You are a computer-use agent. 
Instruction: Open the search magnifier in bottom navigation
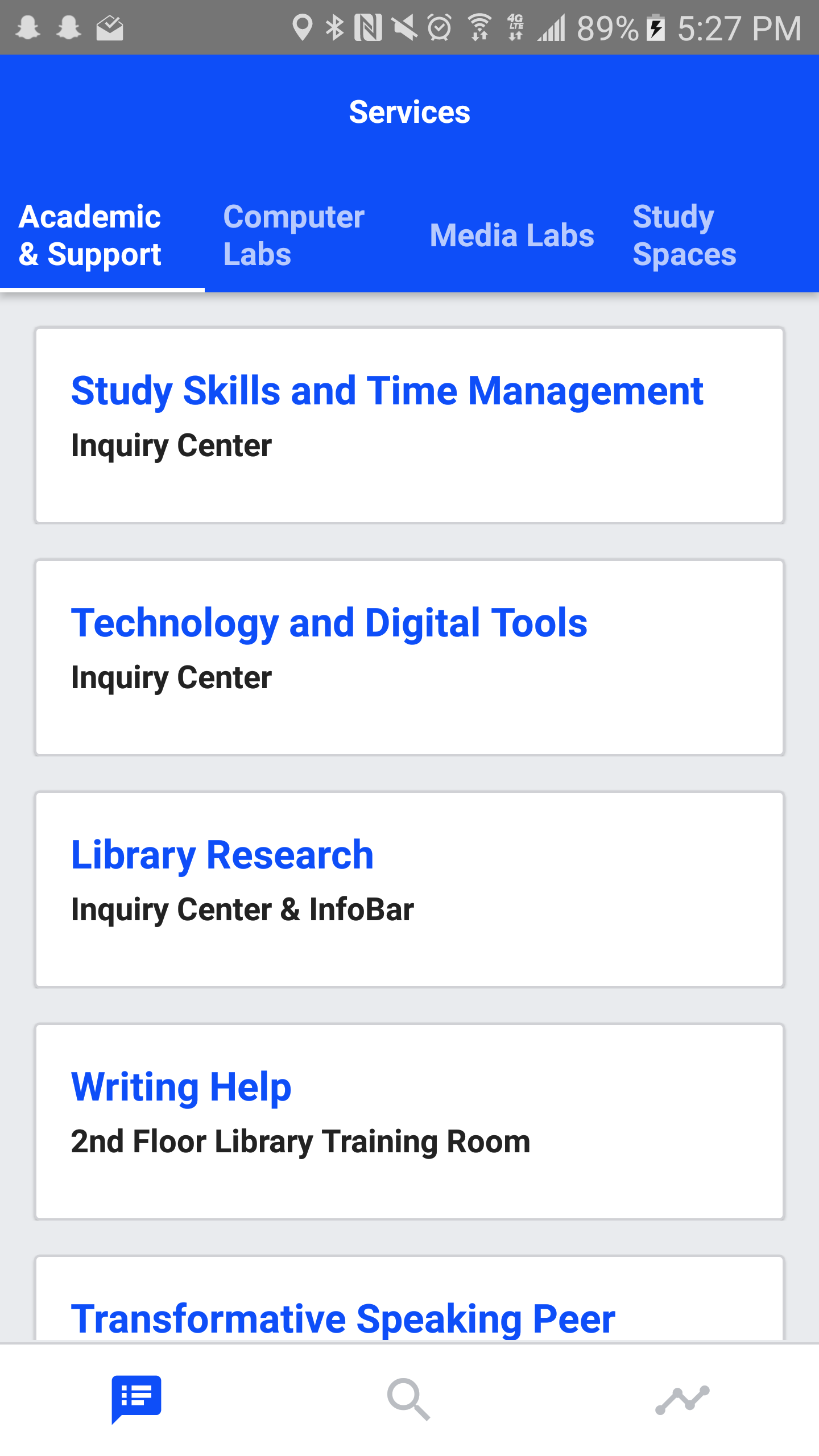click(x=408, y=1399)
